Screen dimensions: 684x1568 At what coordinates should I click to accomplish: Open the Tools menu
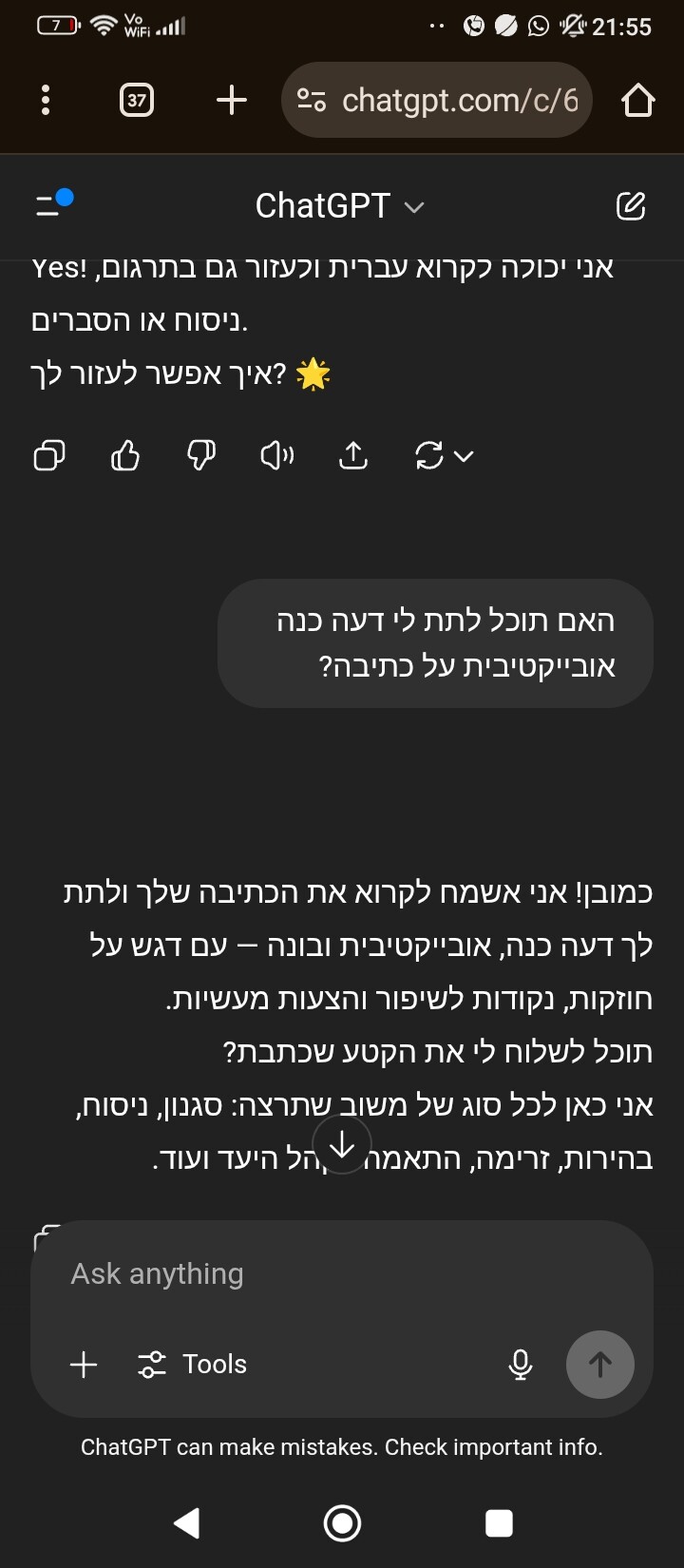point(193,1365)
